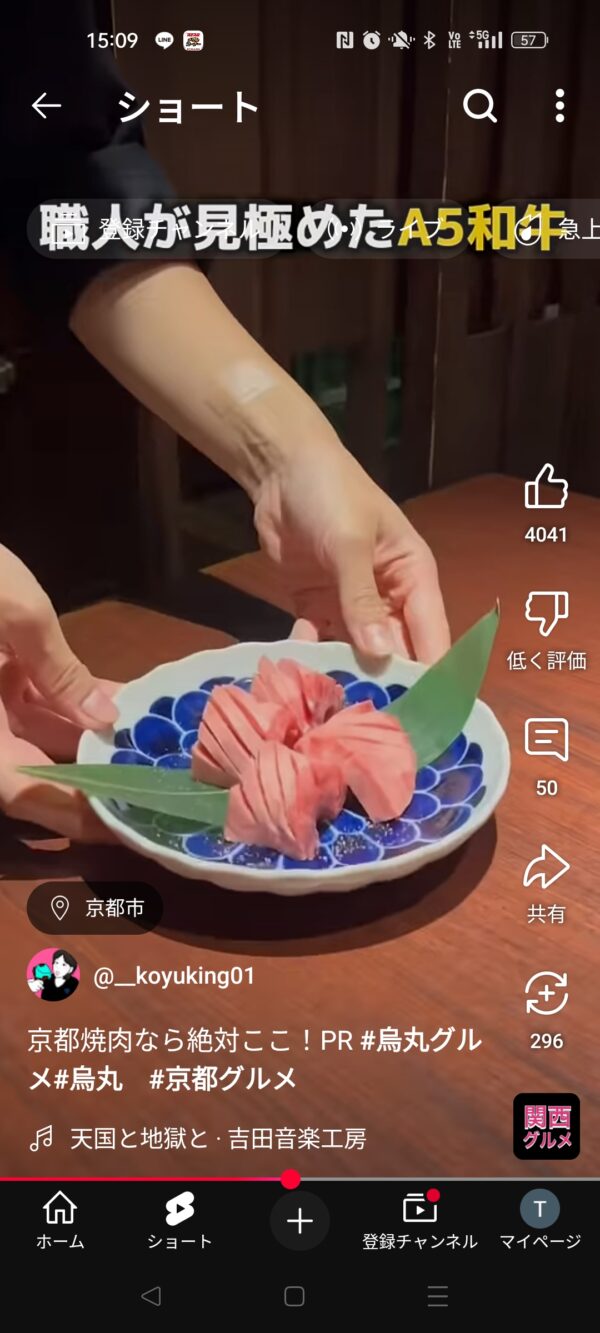Switch to the ショート tab
Viewport: 600px width, 1333px height.
pyautogui.click(x=180, y=1220)
